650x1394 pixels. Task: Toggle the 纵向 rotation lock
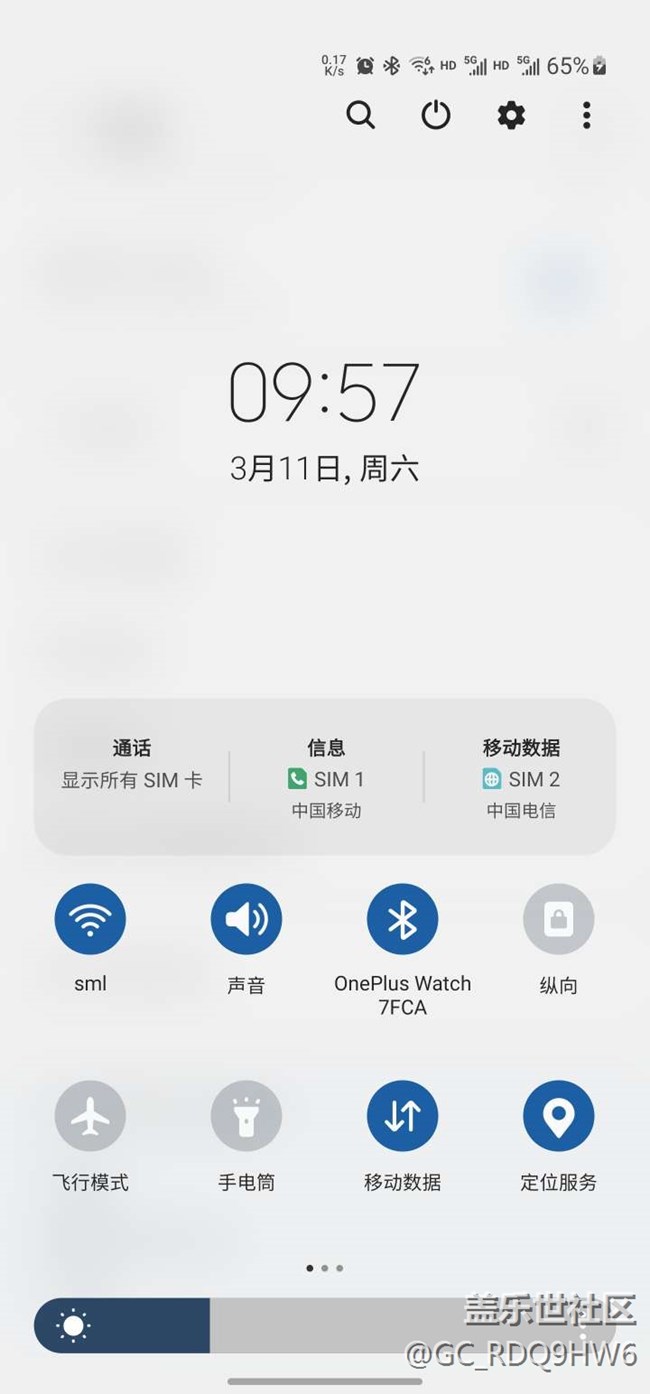tap(558, 919)
